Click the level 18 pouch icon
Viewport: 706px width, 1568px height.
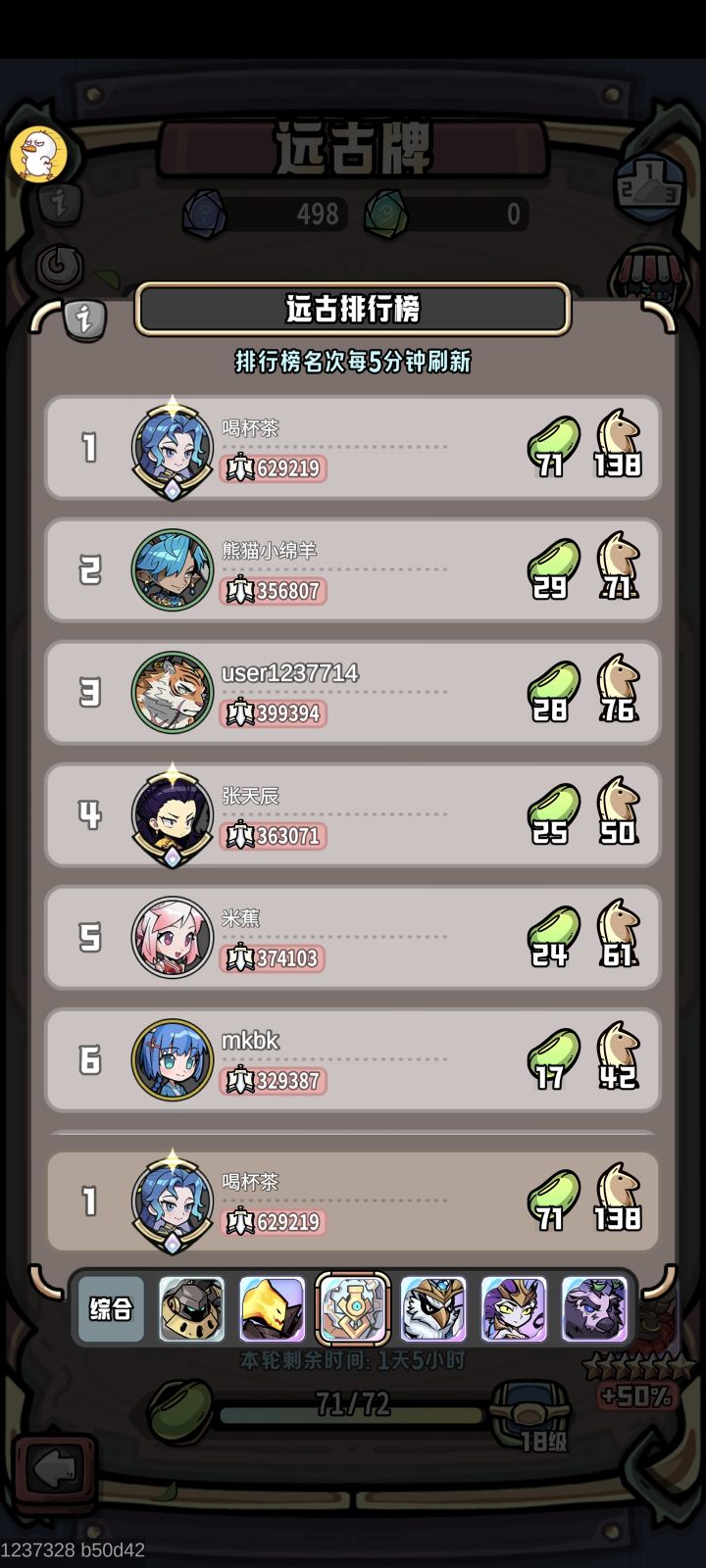click(529, 1411)
